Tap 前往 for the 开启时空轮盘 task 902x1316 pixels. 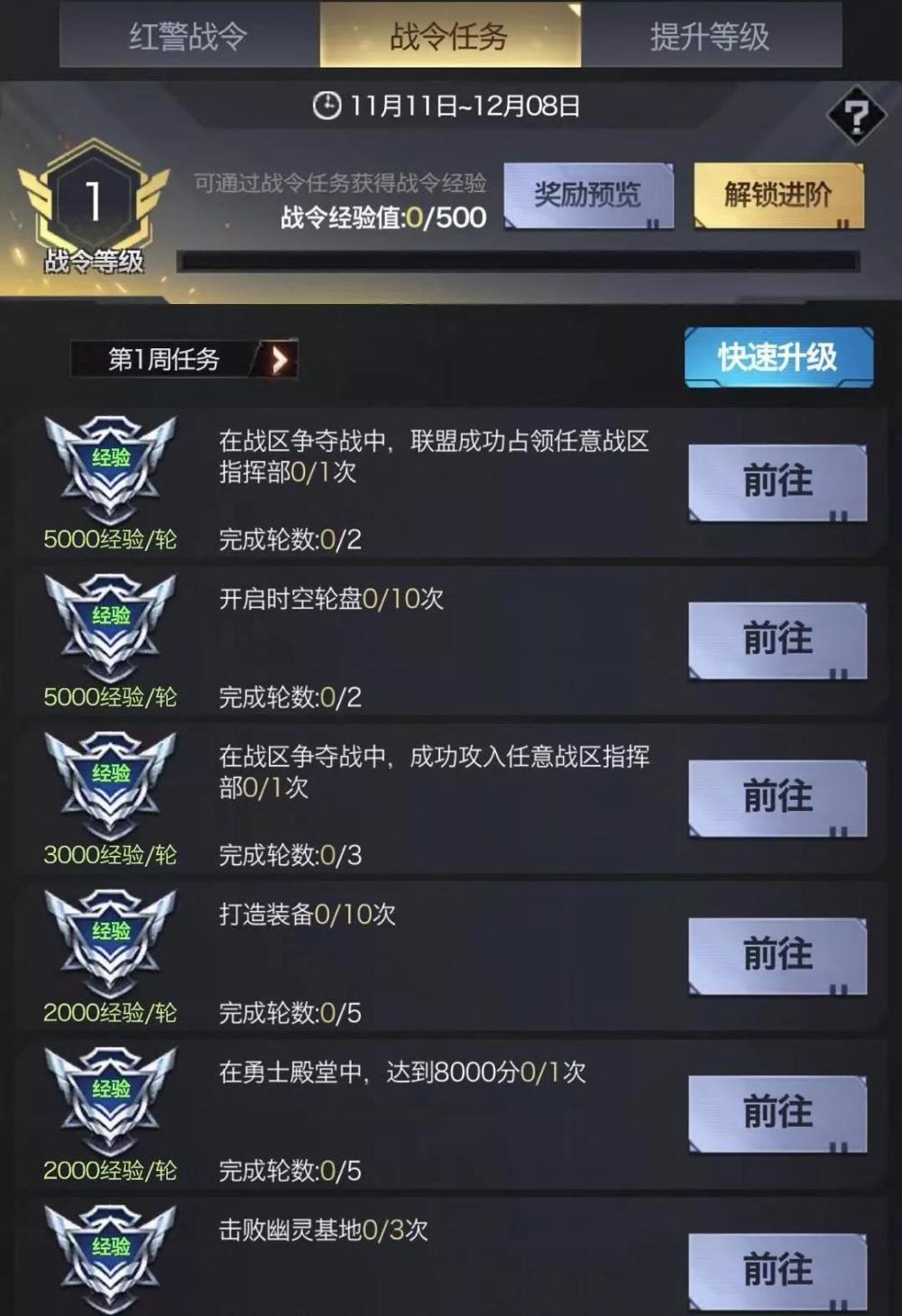(778, 640)
